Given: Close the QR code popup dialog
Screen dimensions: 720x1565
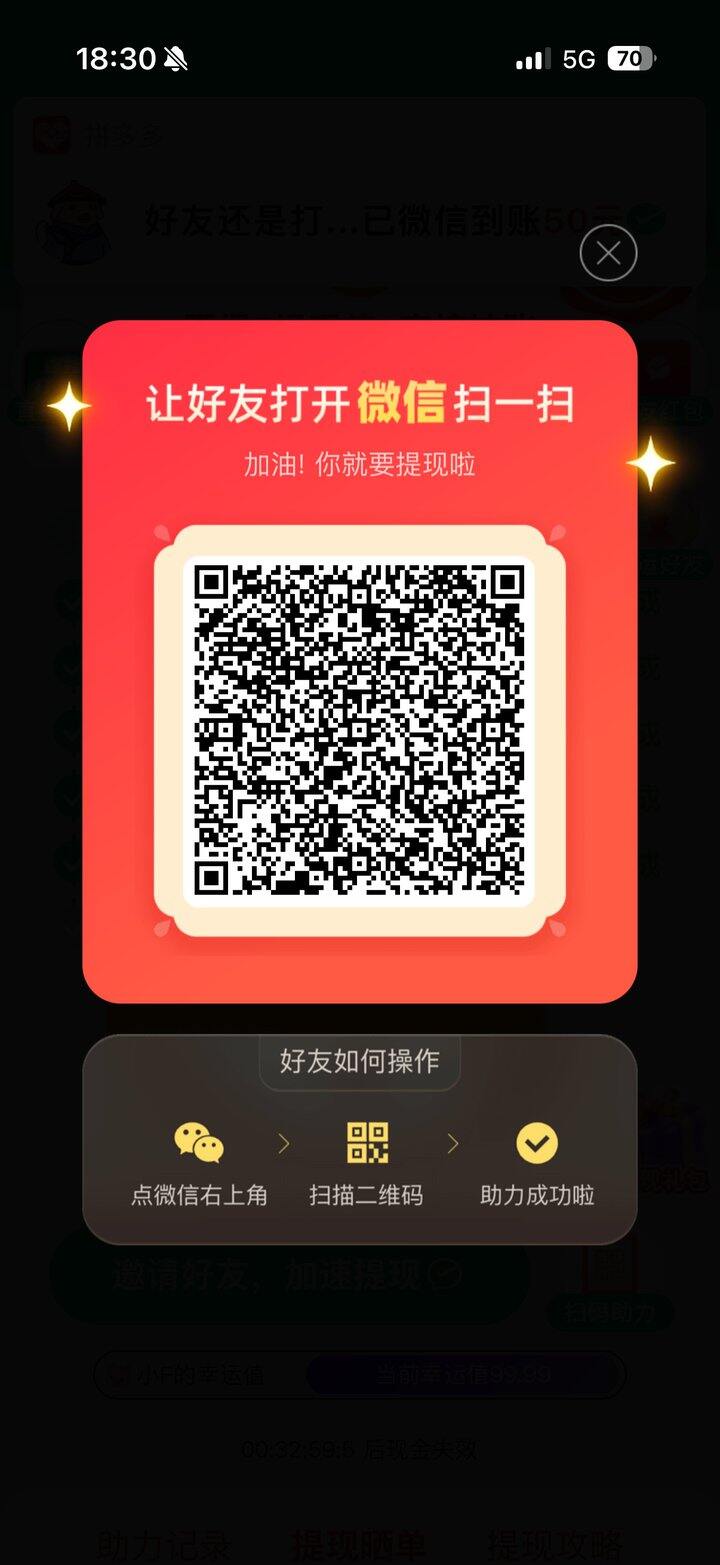Looking at the screenshot, I should tap(607, 253).
